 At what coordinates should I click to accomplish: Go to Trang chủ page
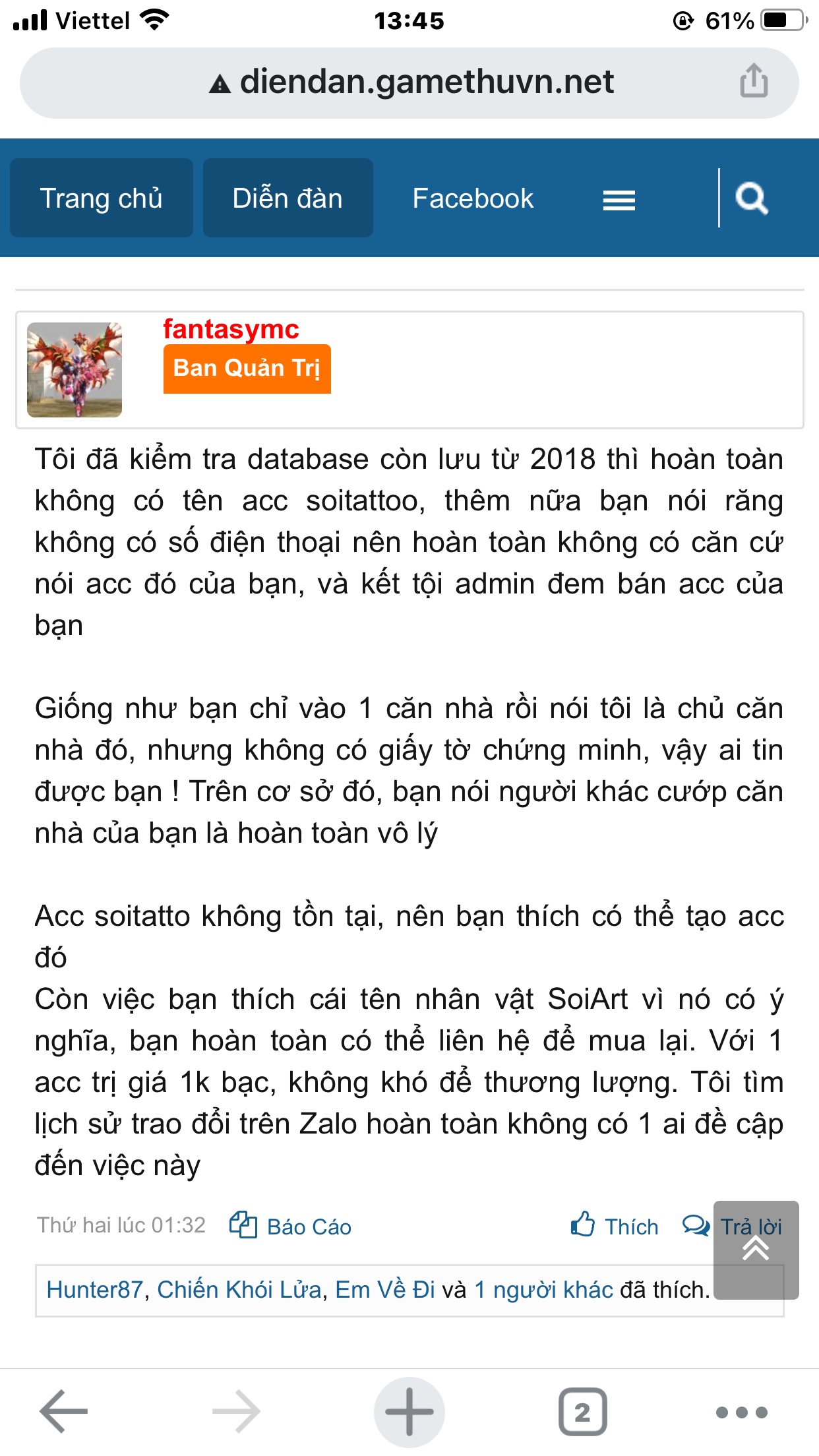pyautogui.click(x=101, y=198)
